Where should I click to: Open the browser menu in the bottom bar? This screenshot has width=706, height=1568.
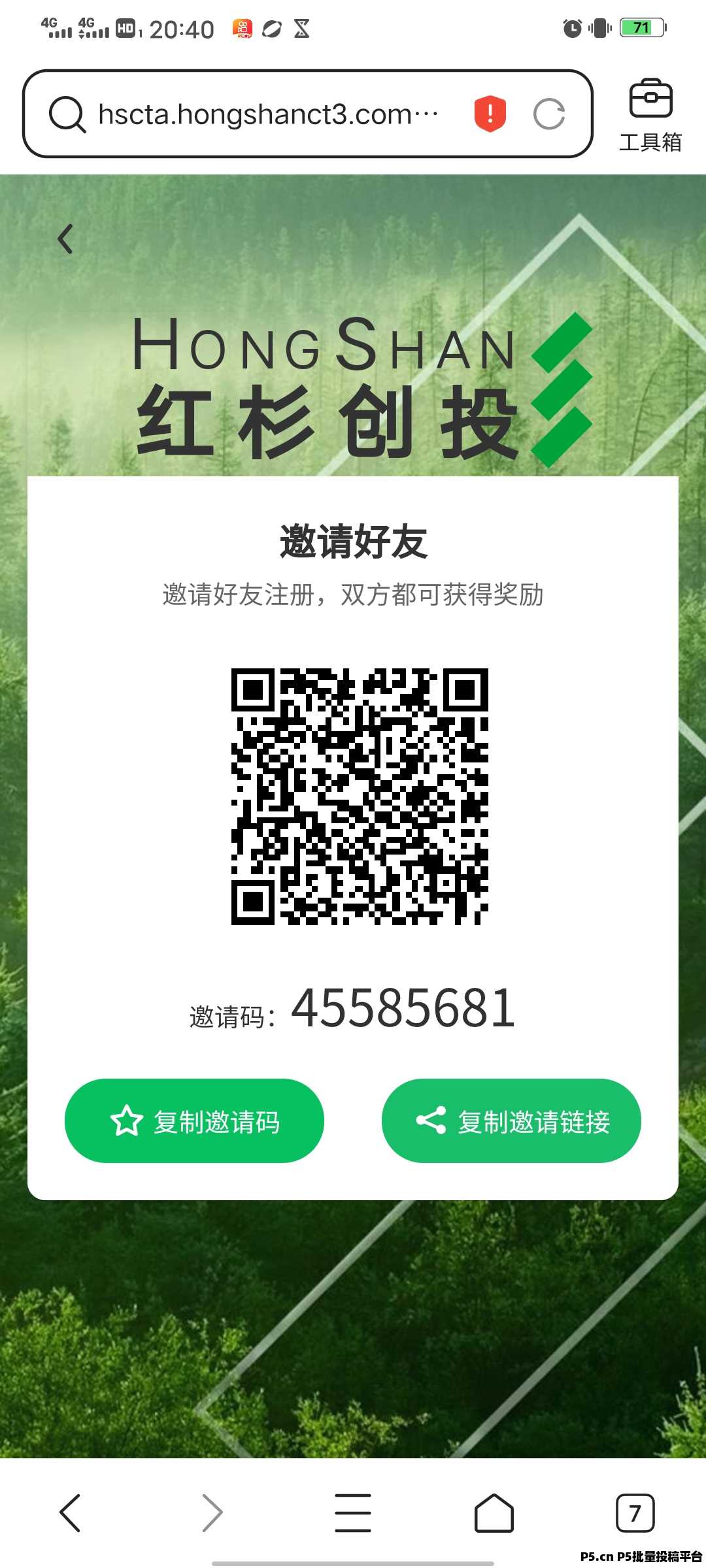tap(353, 1512)
